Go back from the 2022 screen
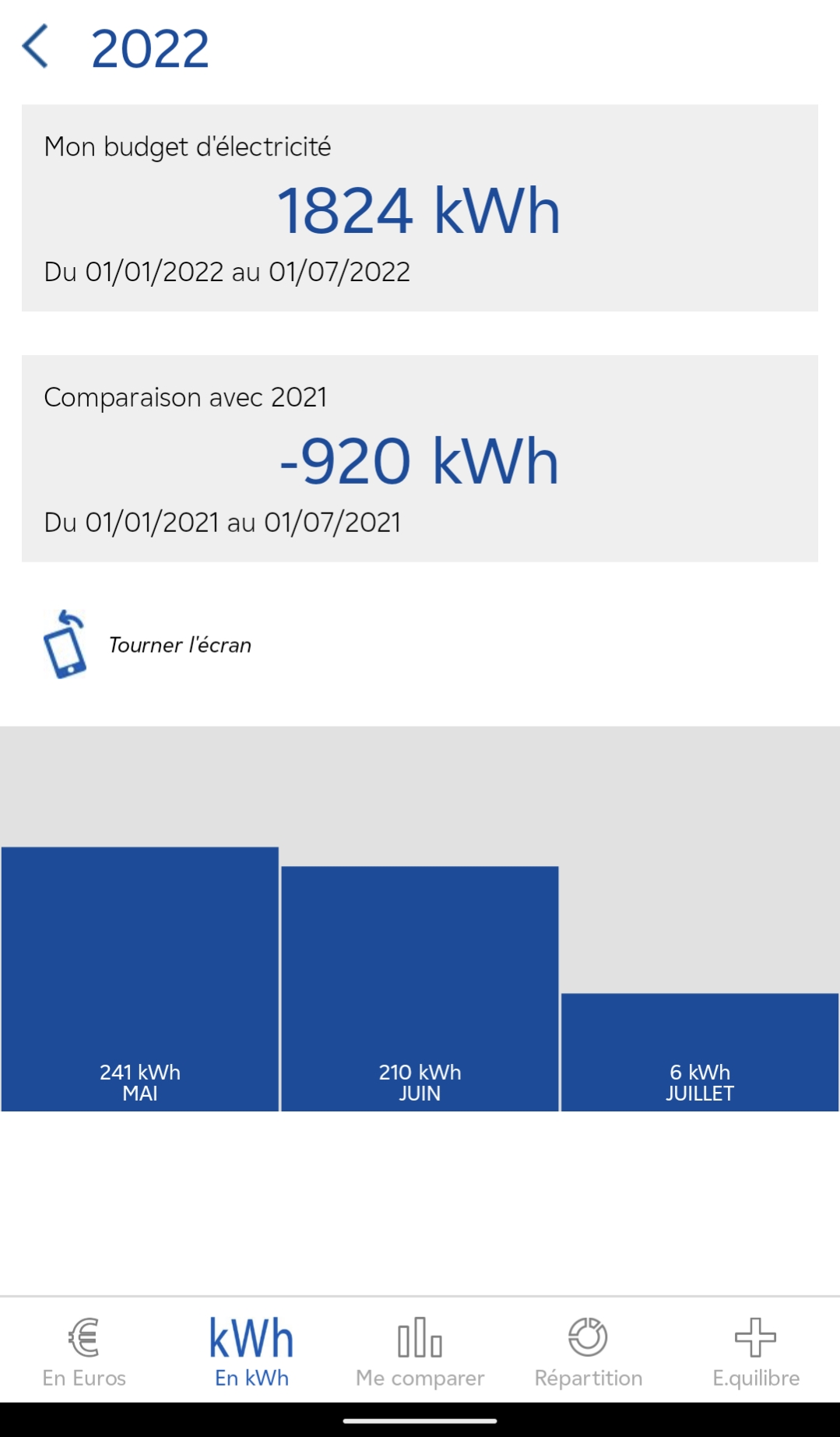The width and height of the screenshot is (840, 1437). tap(36, 47)
